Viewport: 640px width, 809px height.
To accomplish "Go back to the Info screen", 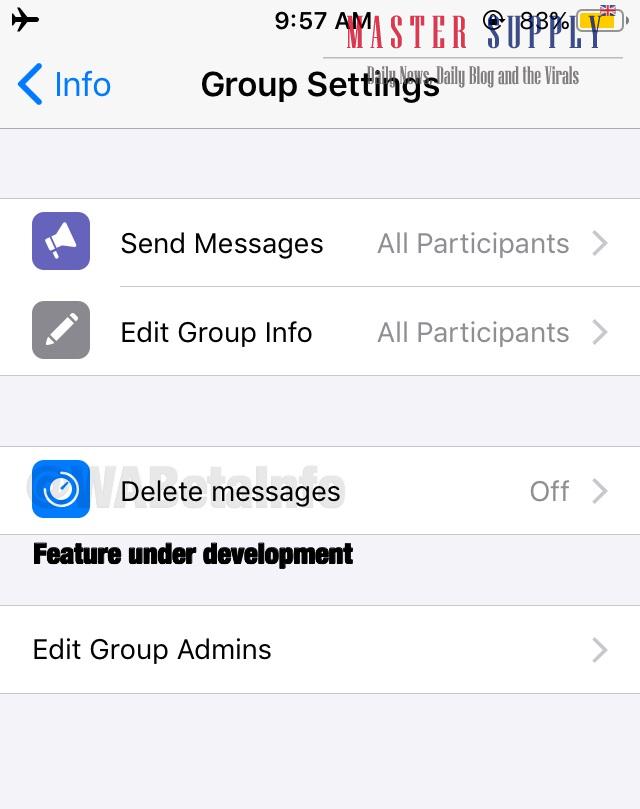I will [x=65, y=85].
